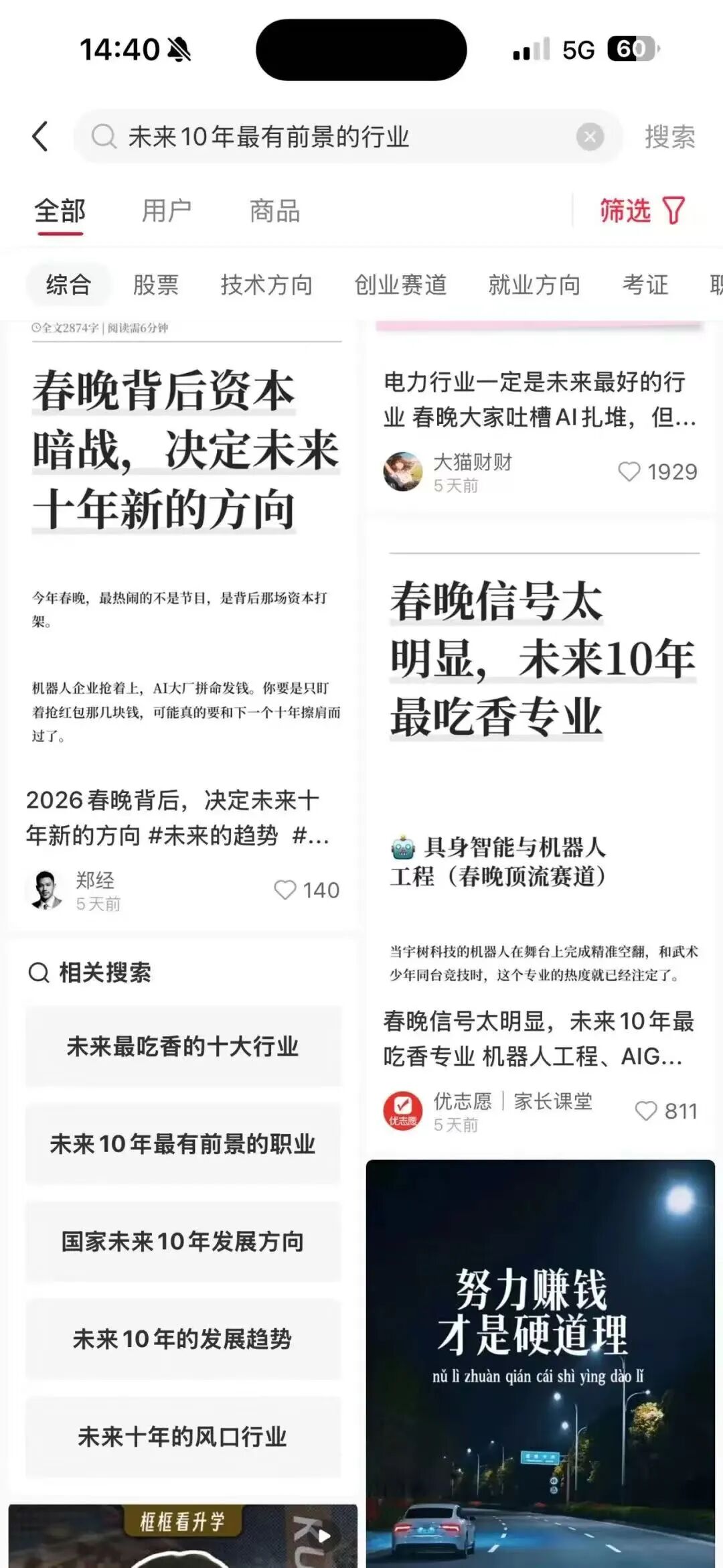Open 大猫财财's profile avatar
The image size is (723, 1568).
pyautogui.click(x=402, y=471)
